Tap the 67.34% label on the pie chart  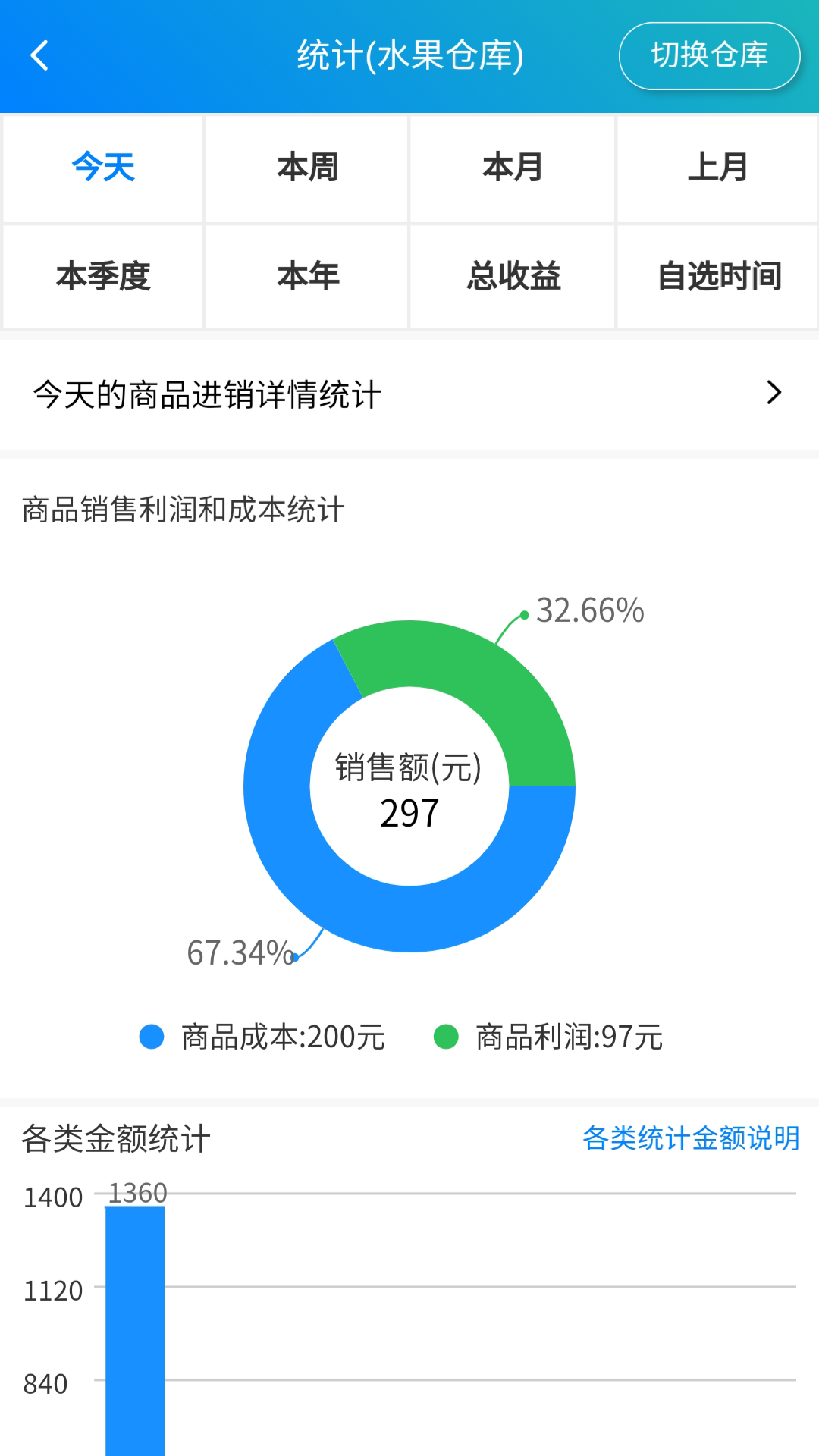240,950
